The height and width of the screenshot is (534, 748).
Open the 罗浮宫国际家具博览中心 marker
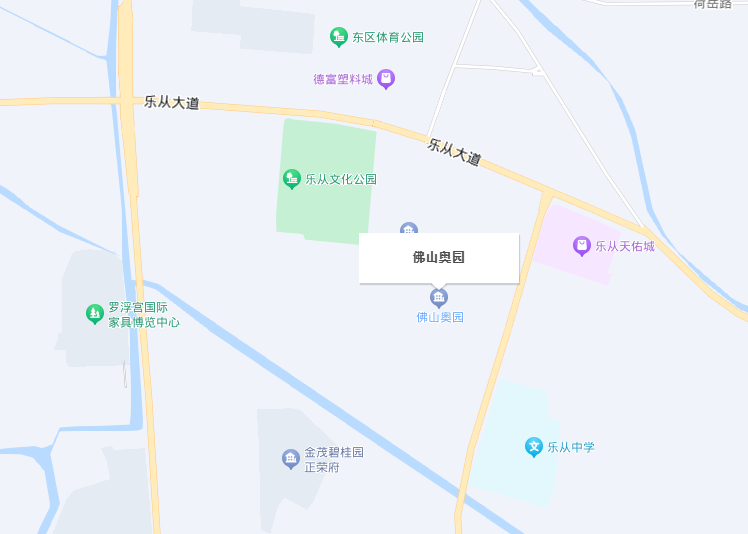(95, 314)
